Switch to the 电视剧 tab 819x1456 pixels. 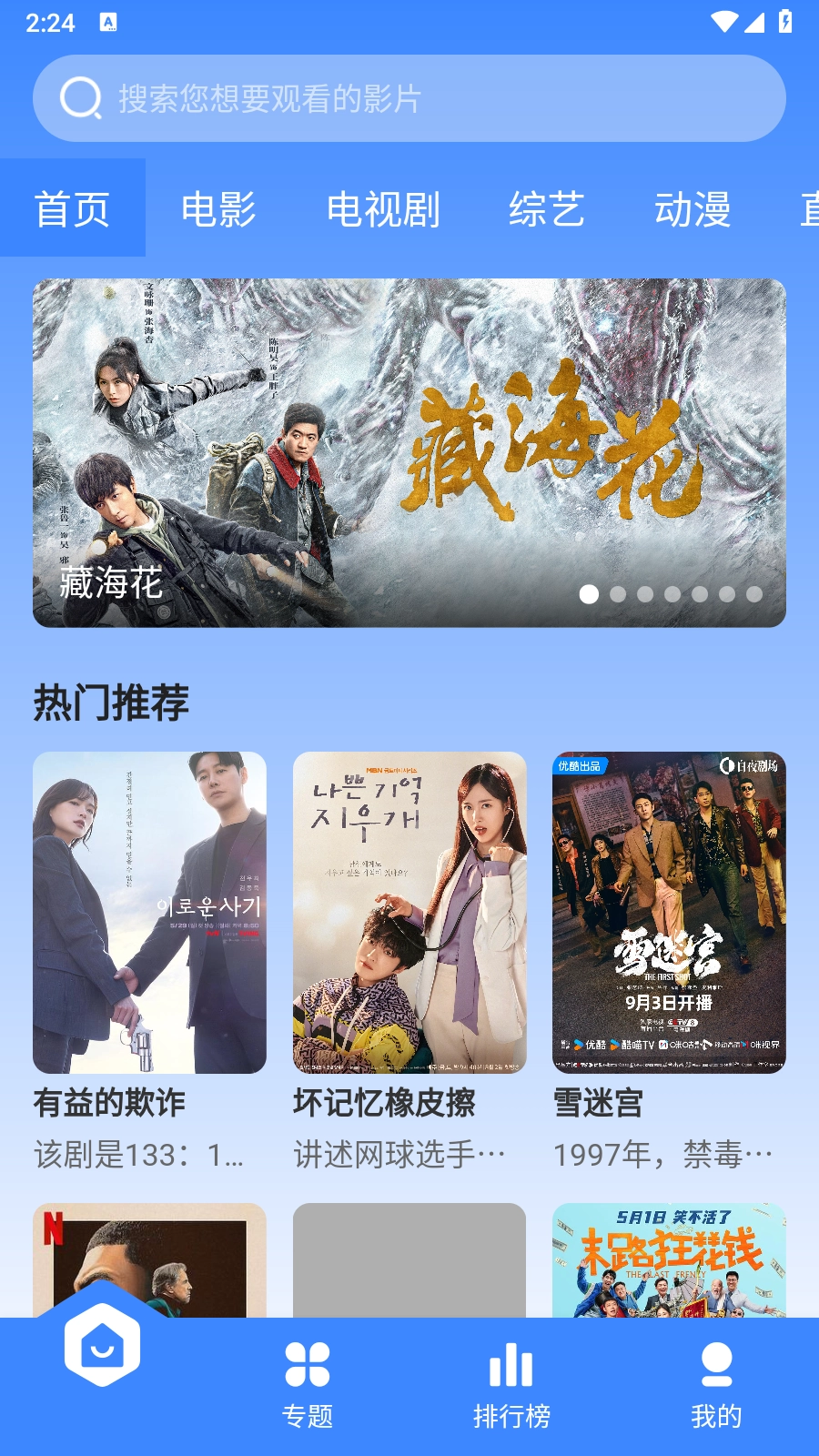pos(383,209)
